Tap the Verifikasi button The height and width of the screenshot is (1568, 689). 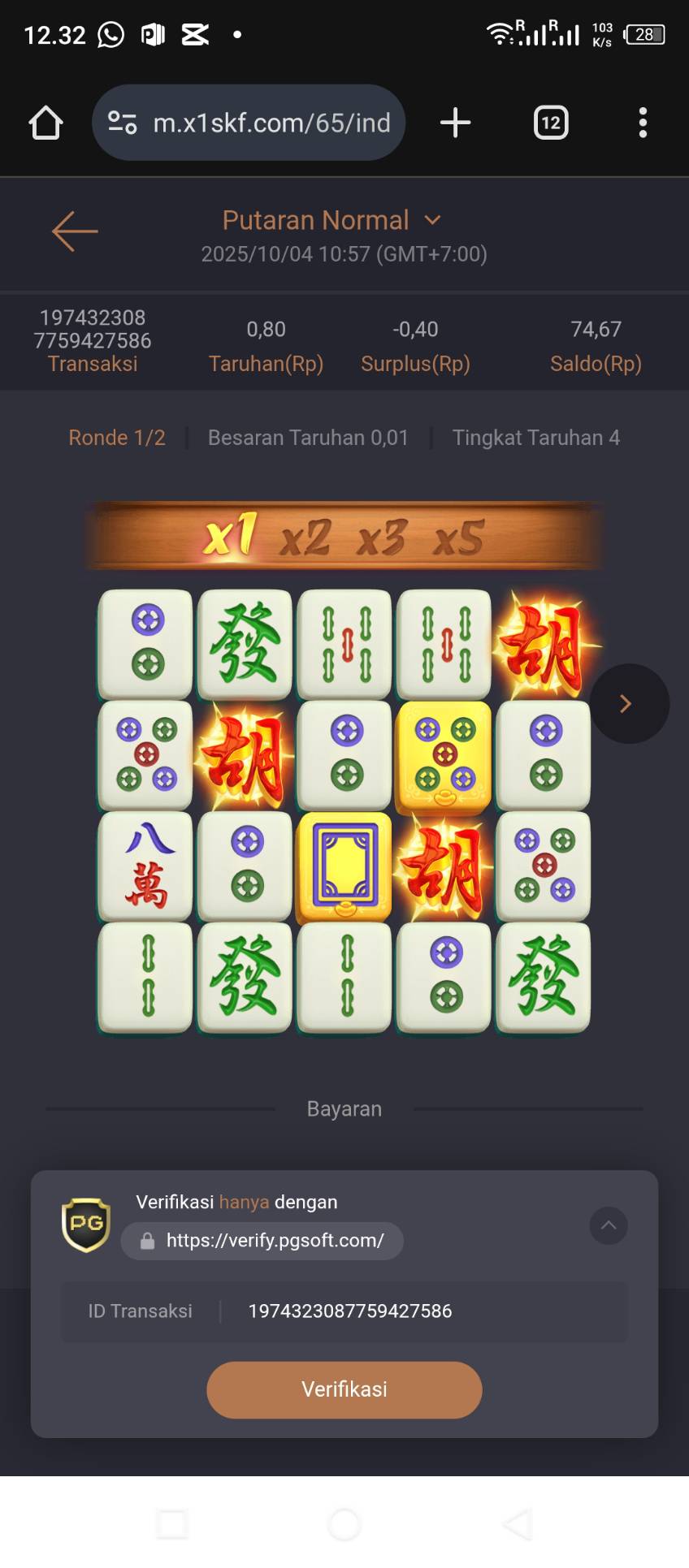click(x=344, y=1389)
